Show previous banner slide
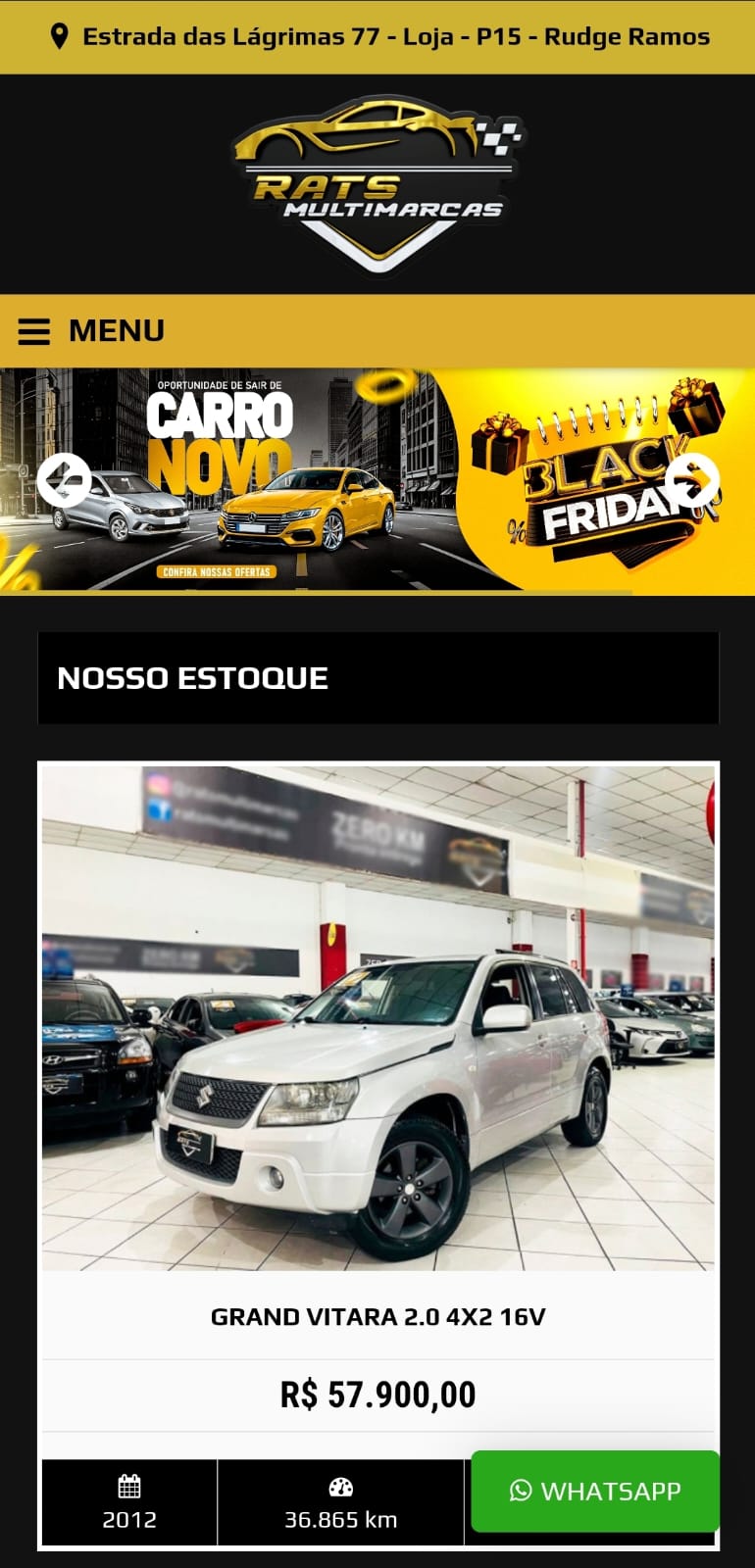 coord(64,480)
